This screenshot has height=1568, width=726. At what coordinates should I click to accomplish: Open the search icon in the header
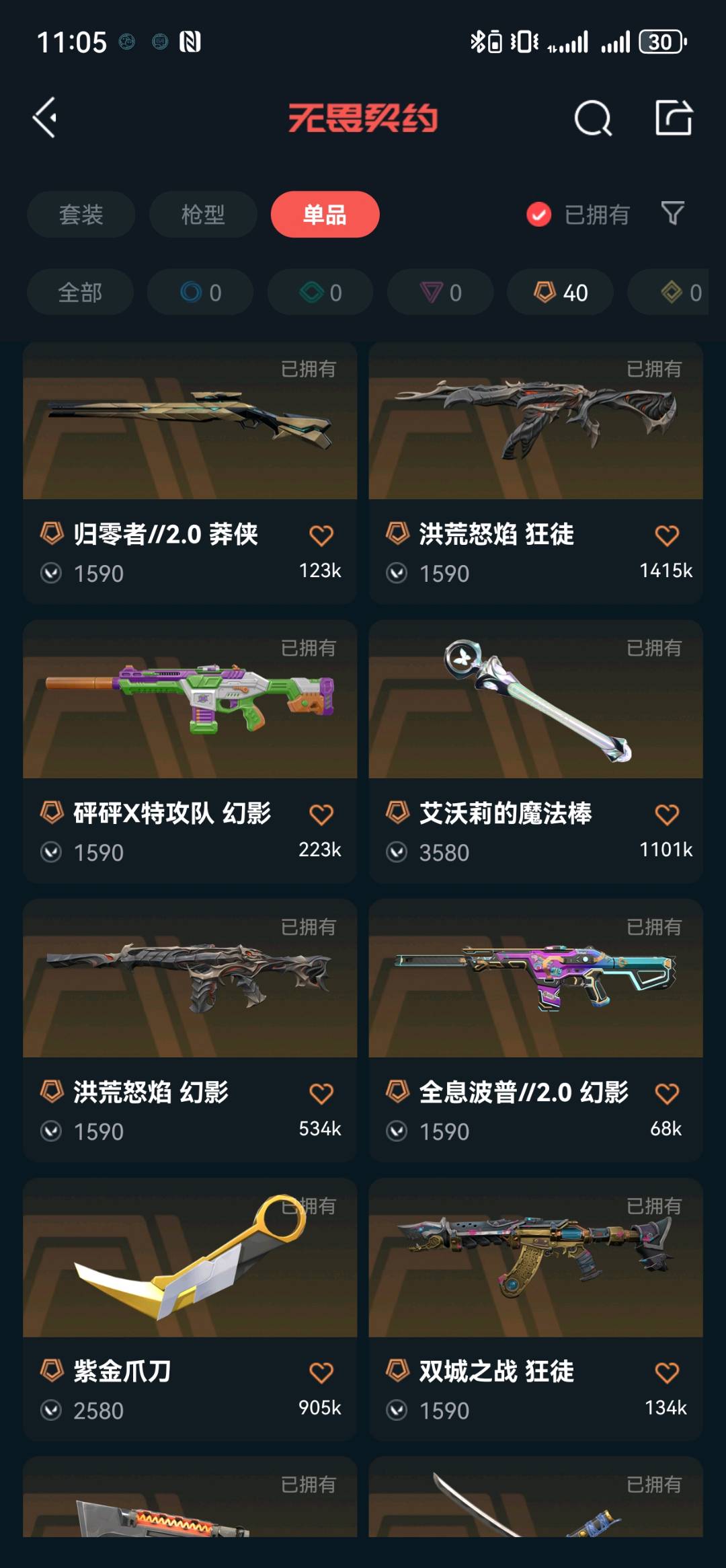click(x=593, y=118)
